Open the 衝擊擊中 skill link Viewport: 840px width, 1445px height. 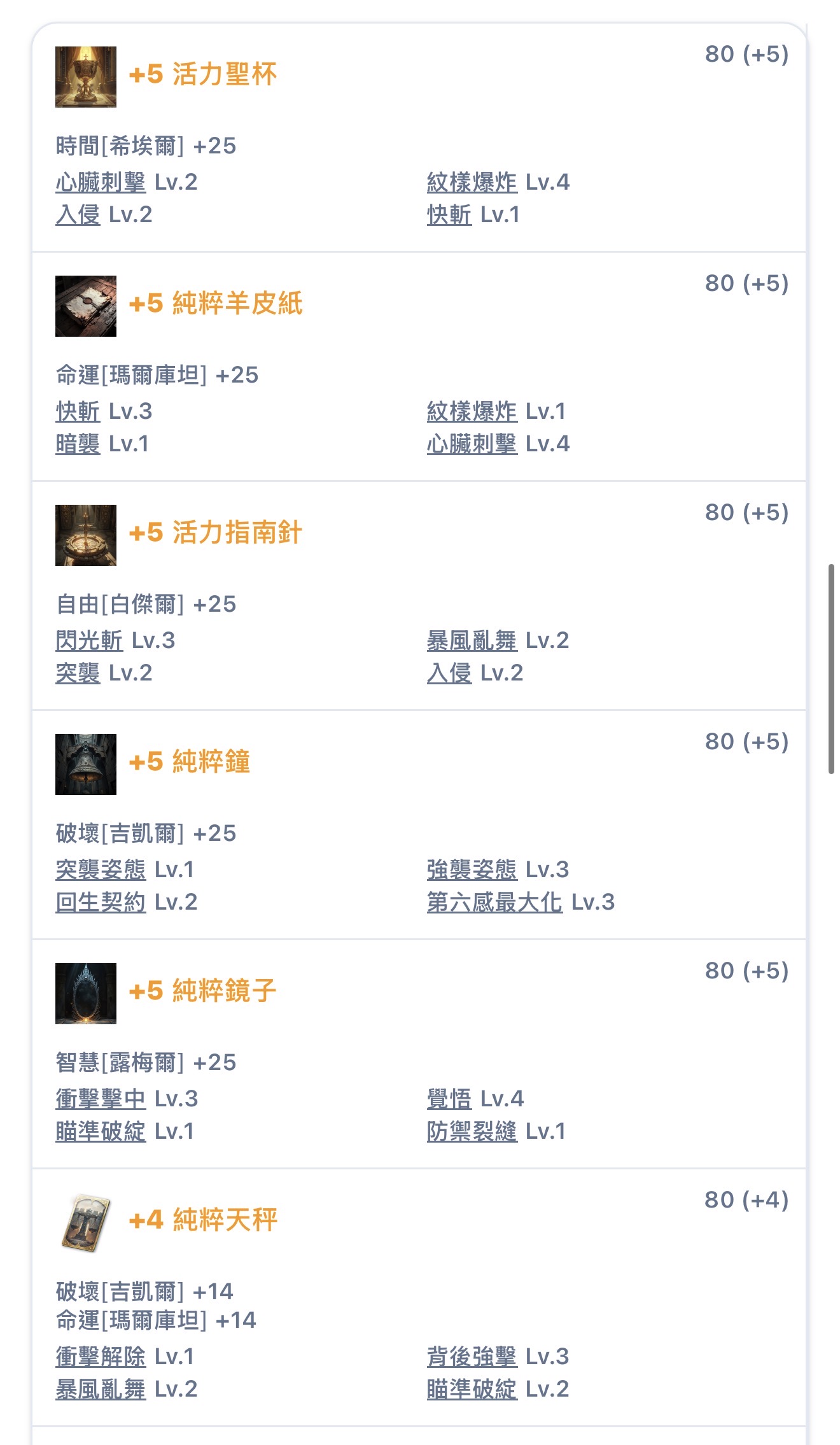tap(101, 1099)
